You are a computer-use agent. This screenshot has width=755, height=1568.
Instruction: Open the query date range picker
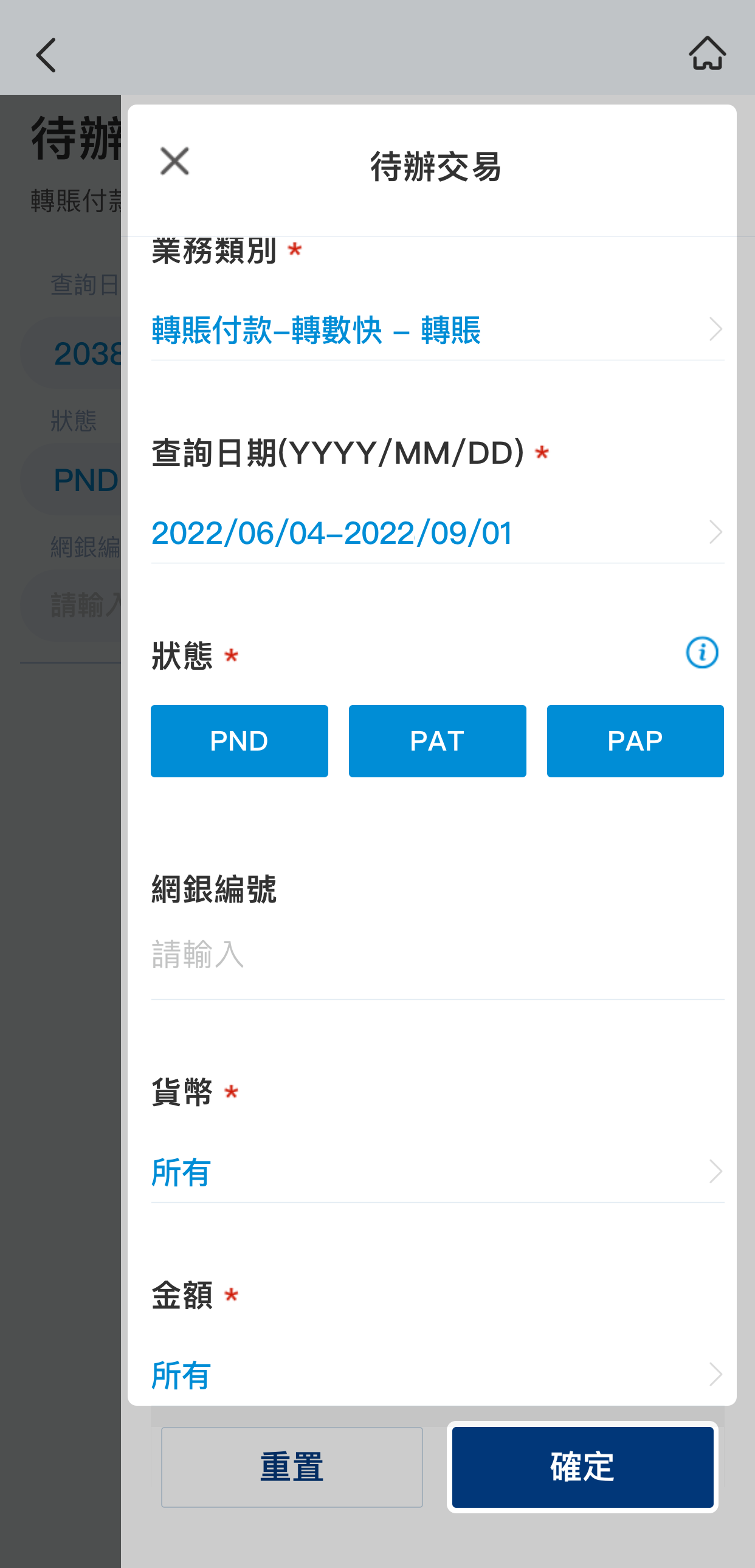(437, 532)
